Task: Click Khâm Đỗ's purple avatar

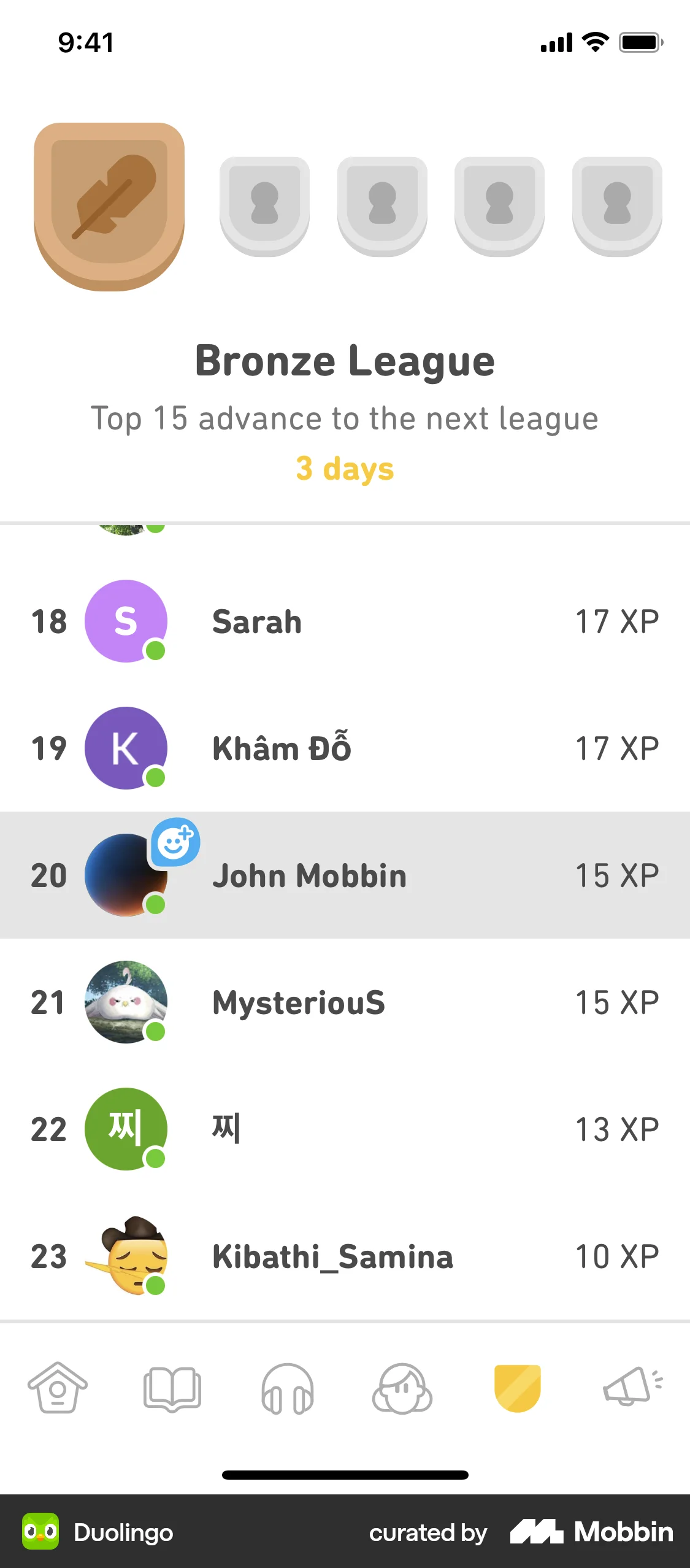Action: [126, 748]
